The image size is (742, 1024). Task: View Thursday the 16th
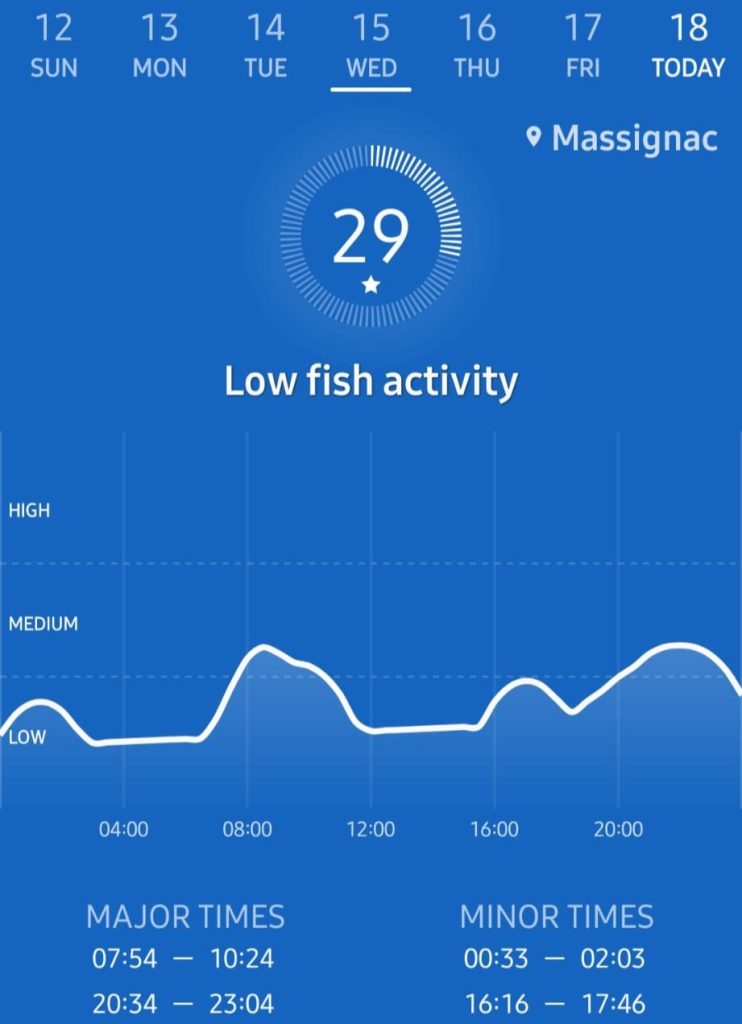pos(477,46)
